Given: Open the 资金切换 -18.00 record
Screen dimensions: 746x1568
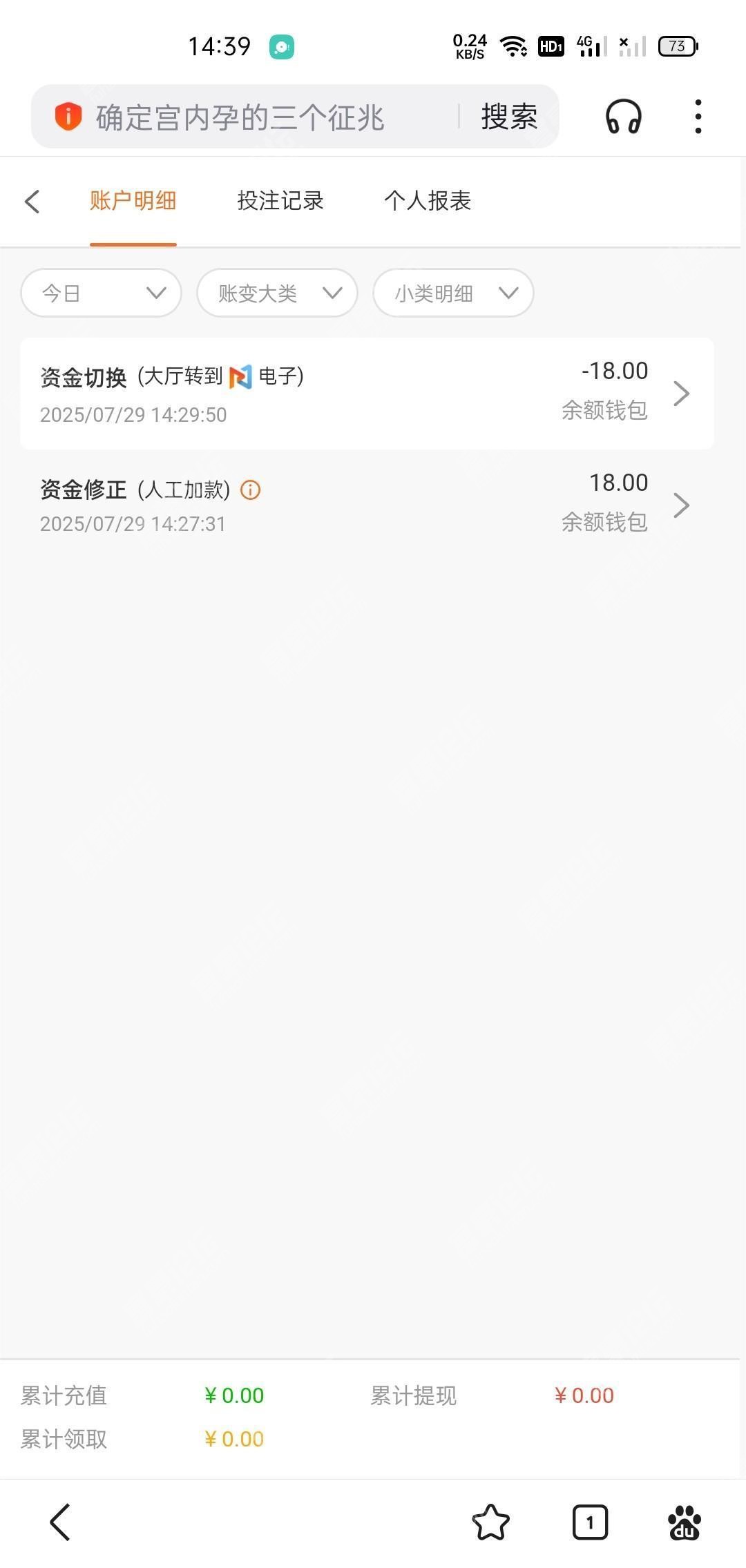Looking at the screenshot, I should (367, 394).
